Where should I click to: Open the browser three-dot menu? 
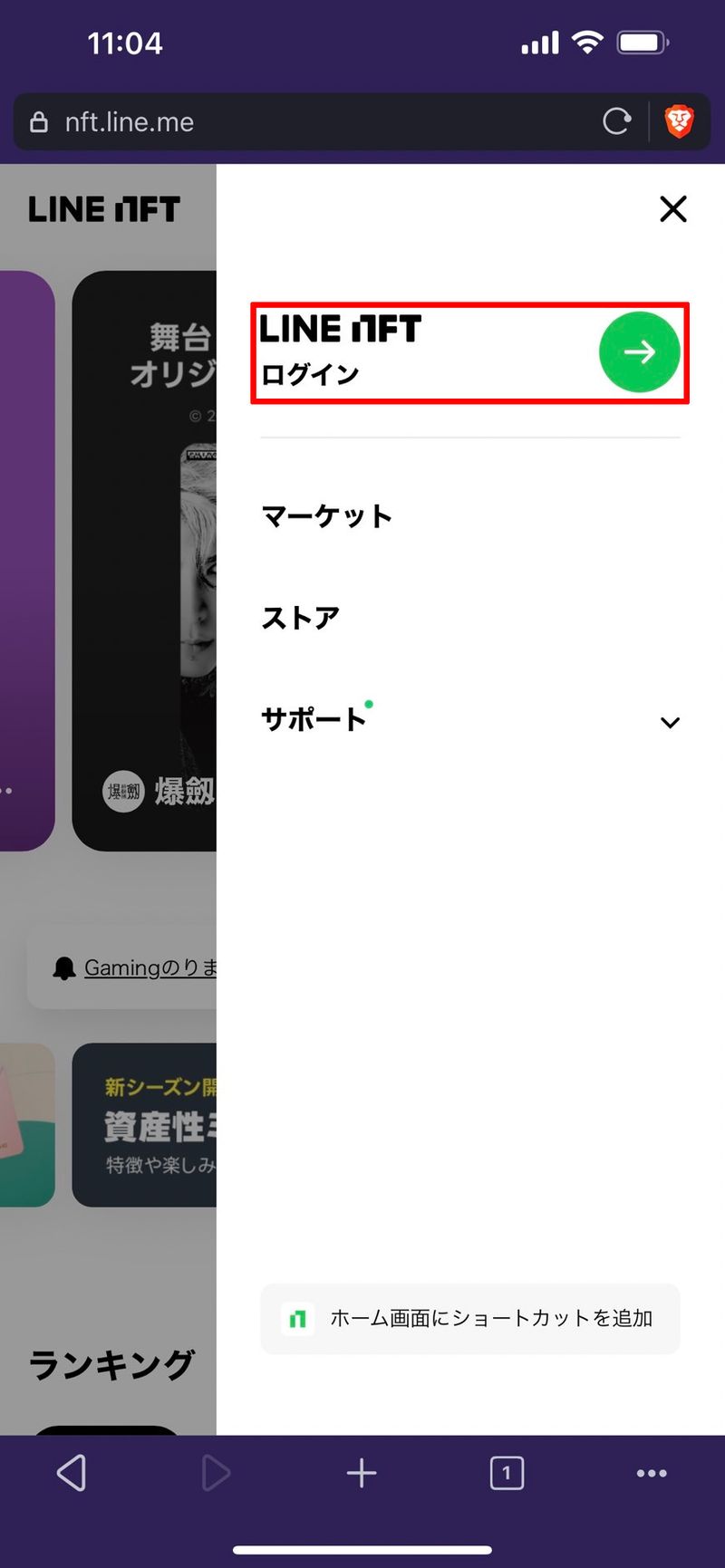[651, 1473]
